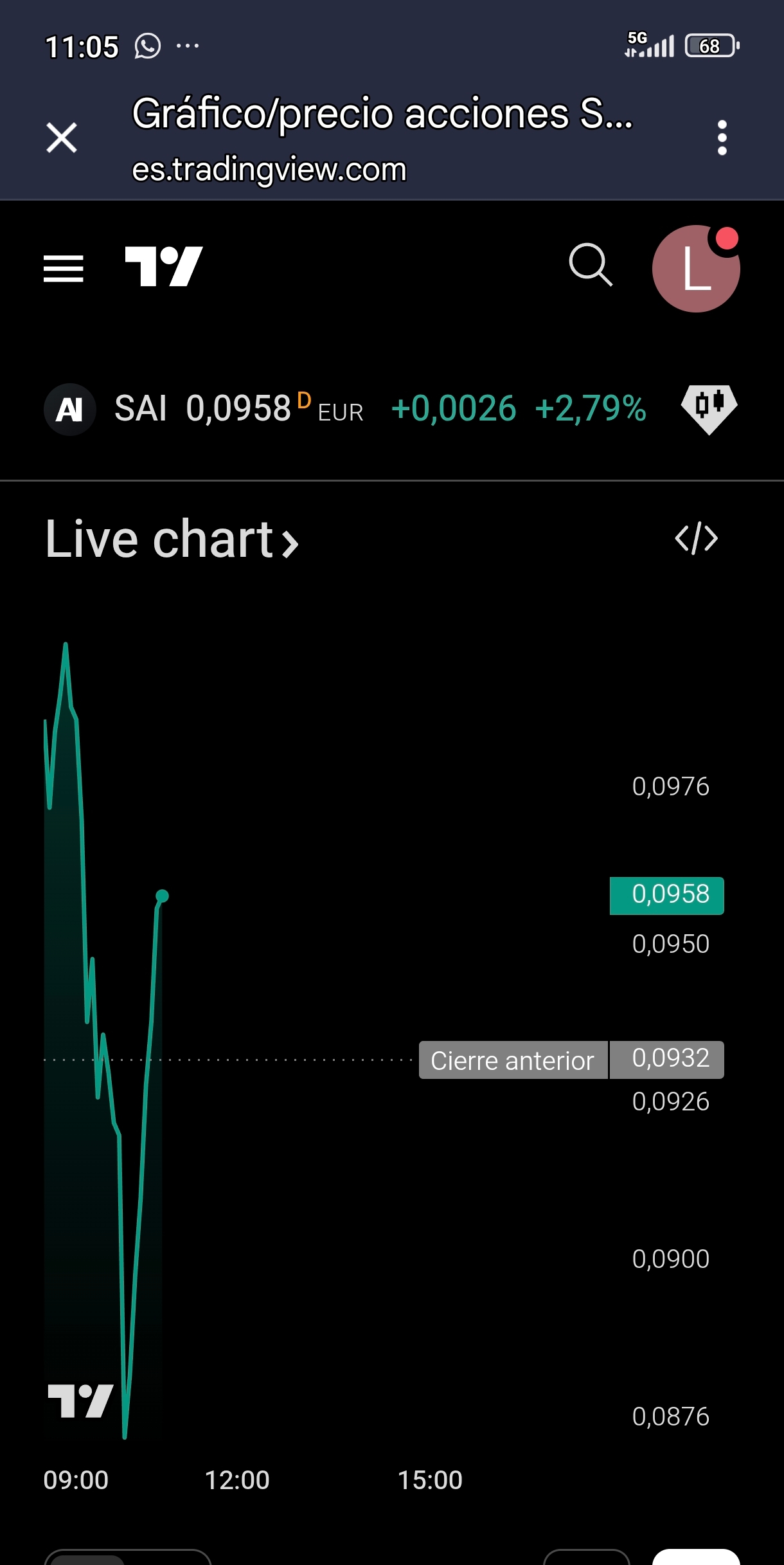Image resolution: width=784 pixels, height=1565 pixels.
Task: Open the search magnifier
Action: click(591, 264)
